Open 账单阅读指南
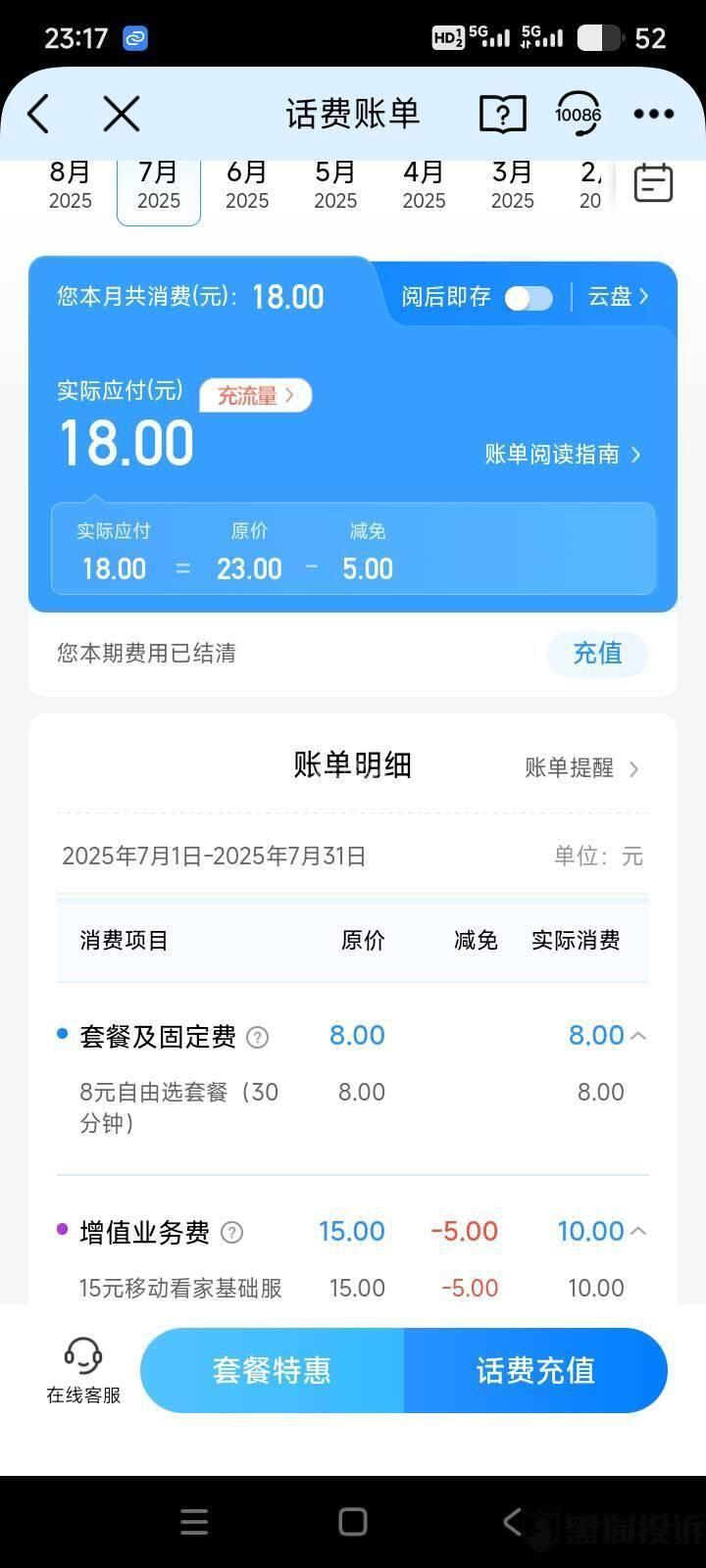This screenshot has height=1568, width=706. coord(562,455)
